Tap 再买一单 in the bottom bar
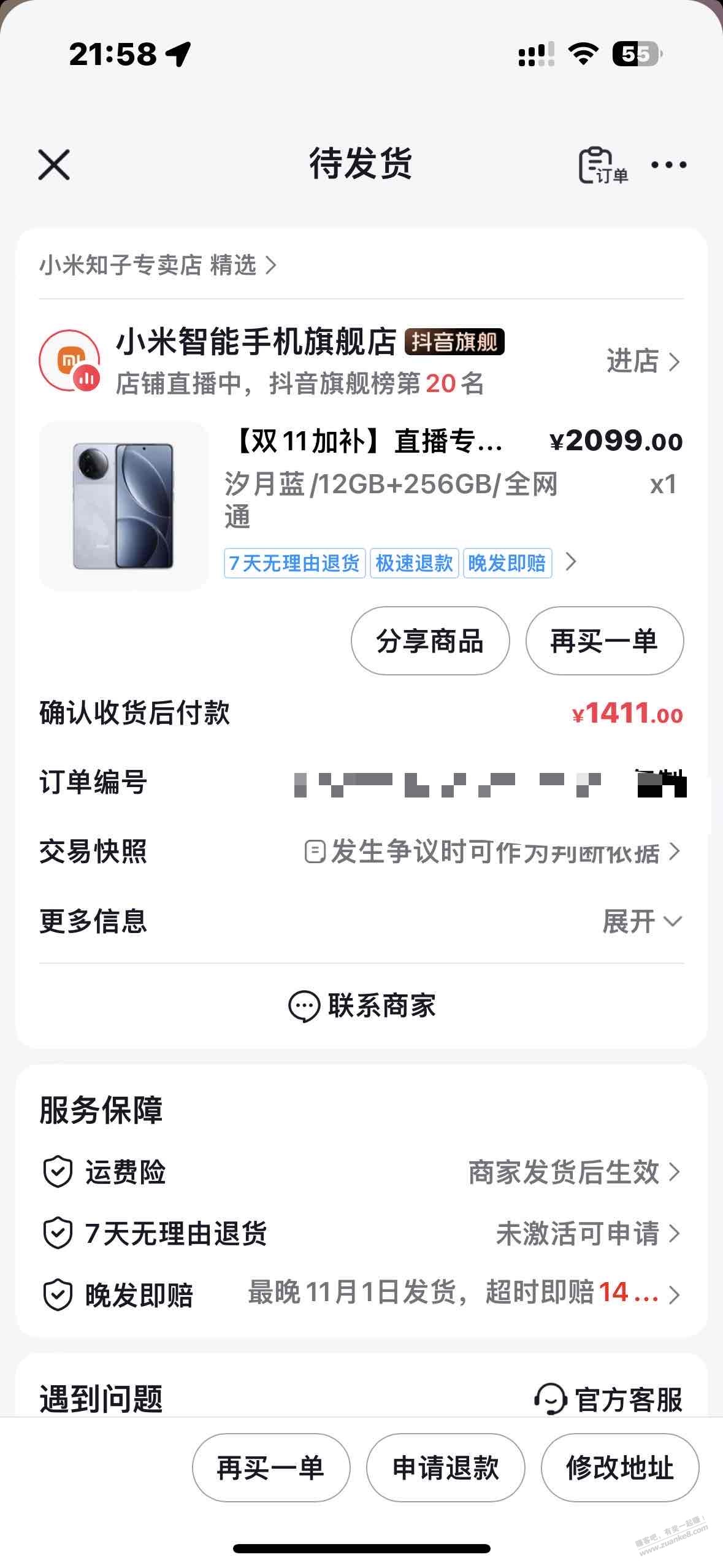Viewport: 723px width, 1568px height. [271, 1468]
